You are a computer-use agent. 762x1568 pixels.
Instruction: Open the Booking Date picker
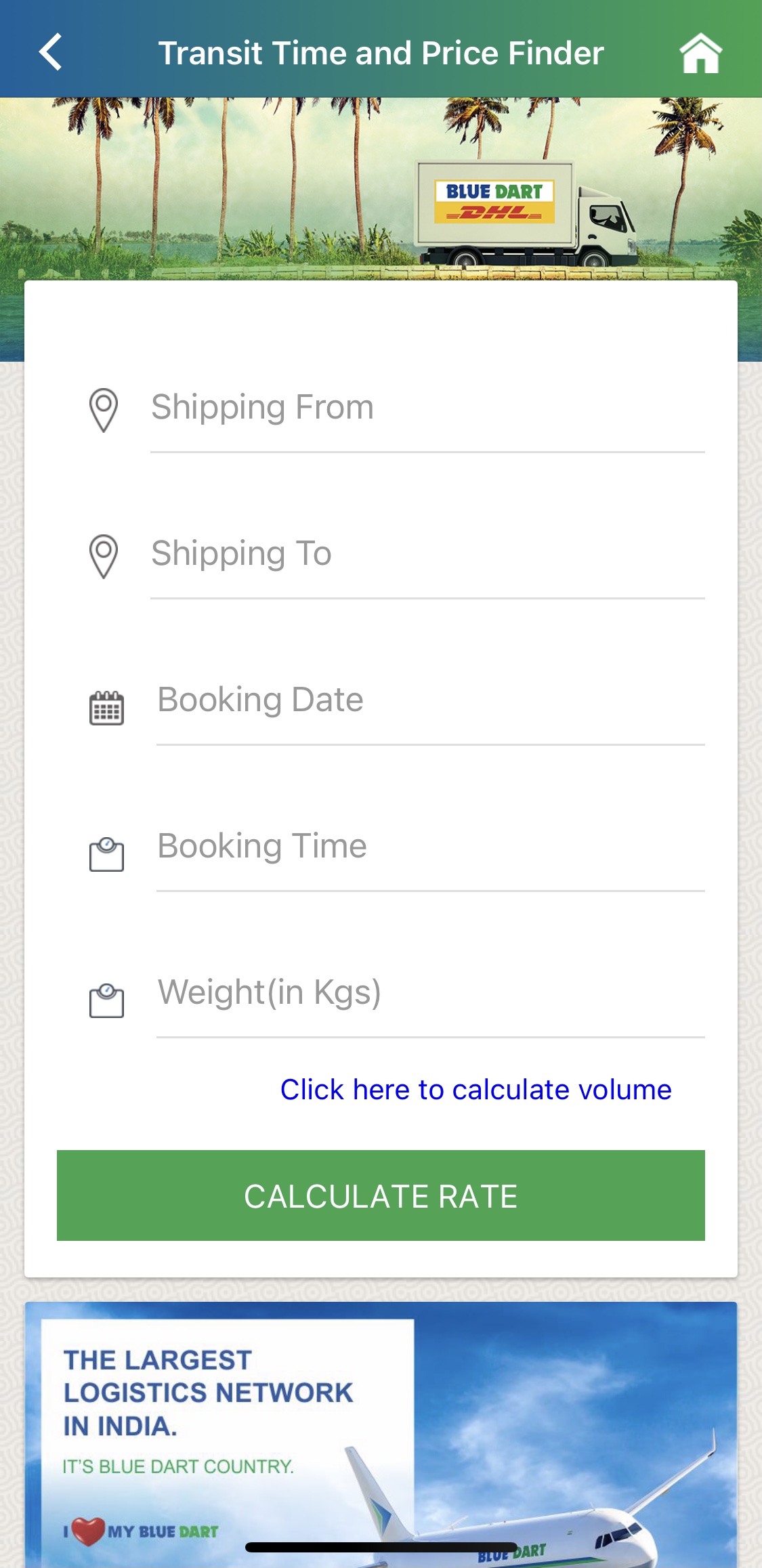[x=429, y=701]
